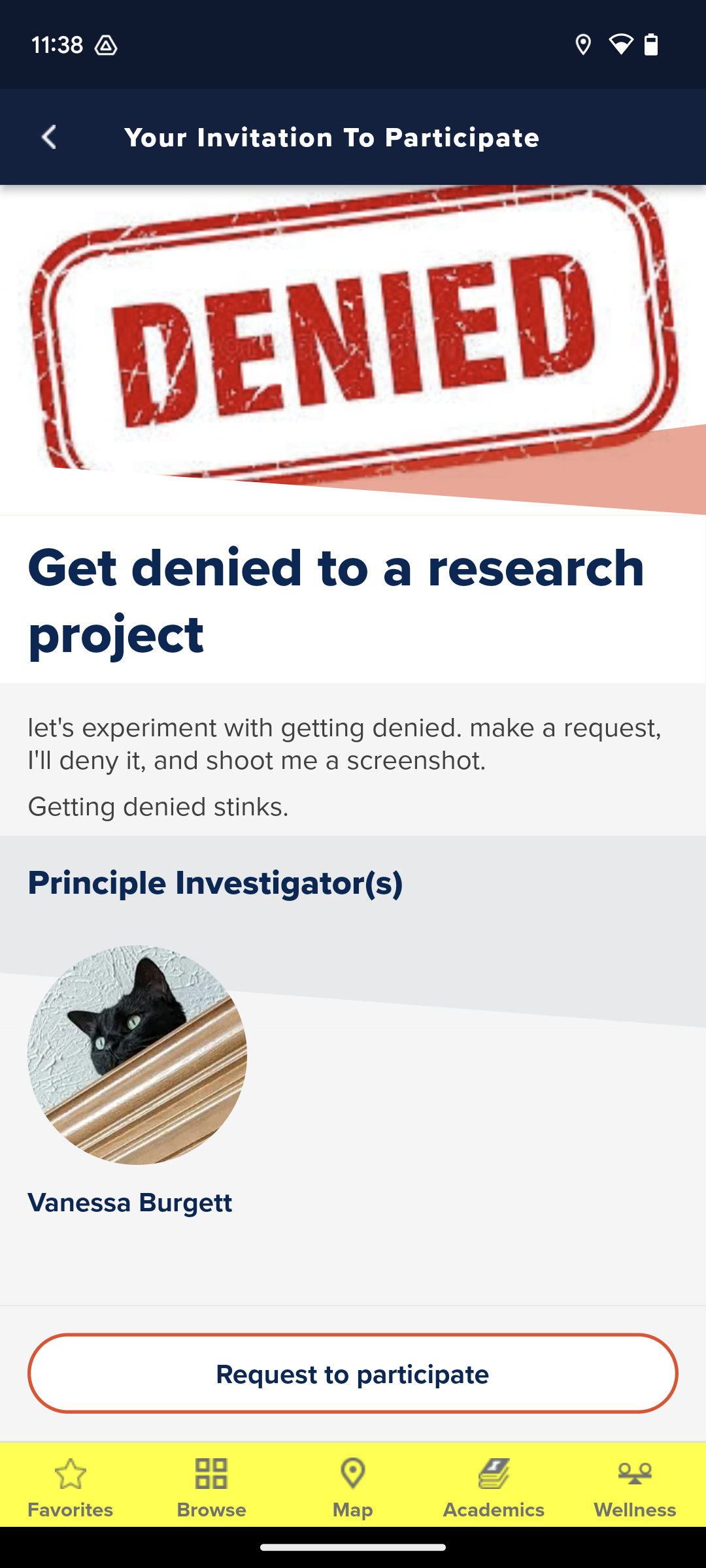Tap the location pin in status bar
This screenshot has height=1568, width=706.
(582, 44)
